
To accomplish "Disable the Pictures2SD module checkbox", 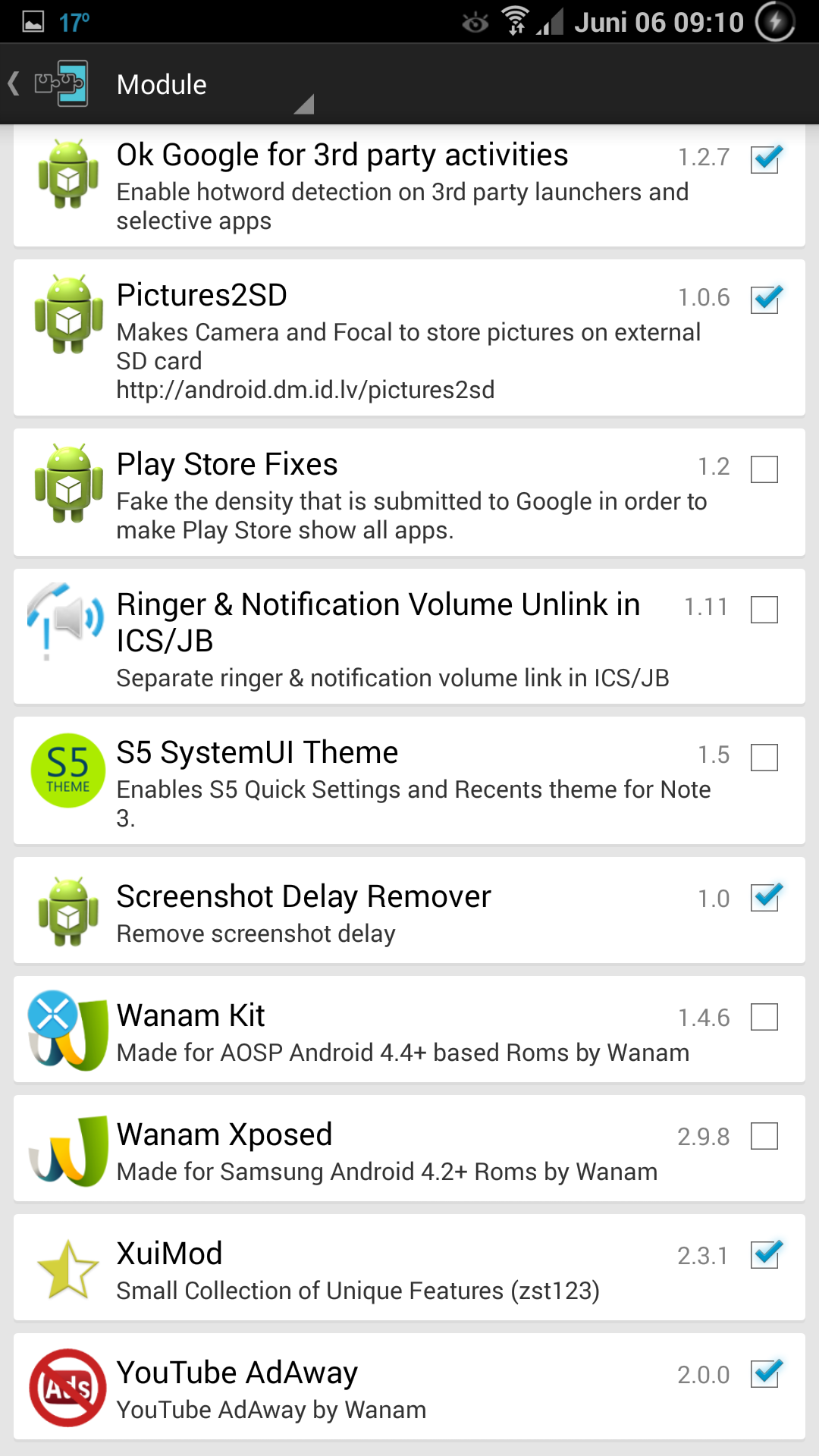I will [764, 300].
